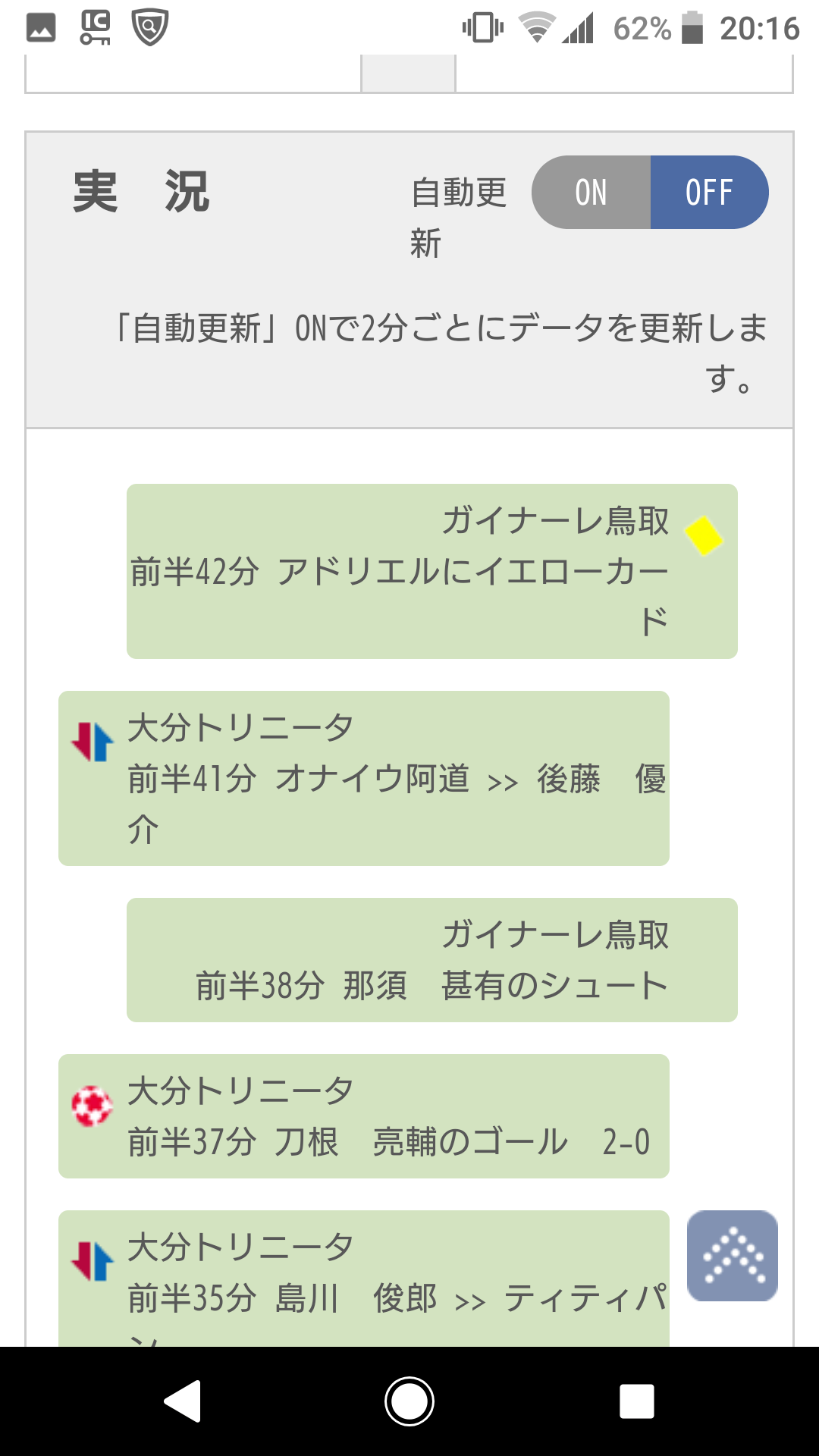Tap the scroll-to-top floating button
Image resolution: width=819 pixels, height=1456 pixels.
click(732, 1256)
